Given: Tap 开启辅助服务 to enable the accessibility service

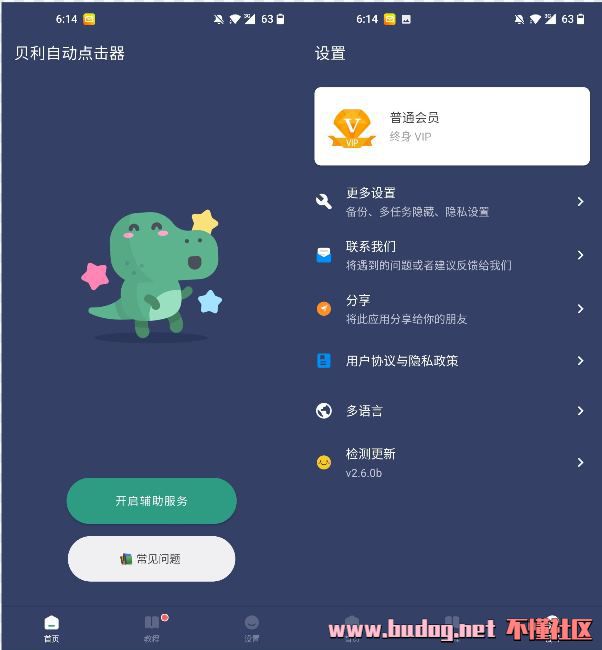Looking at the screenshot, I should click(x=151, y=501).
